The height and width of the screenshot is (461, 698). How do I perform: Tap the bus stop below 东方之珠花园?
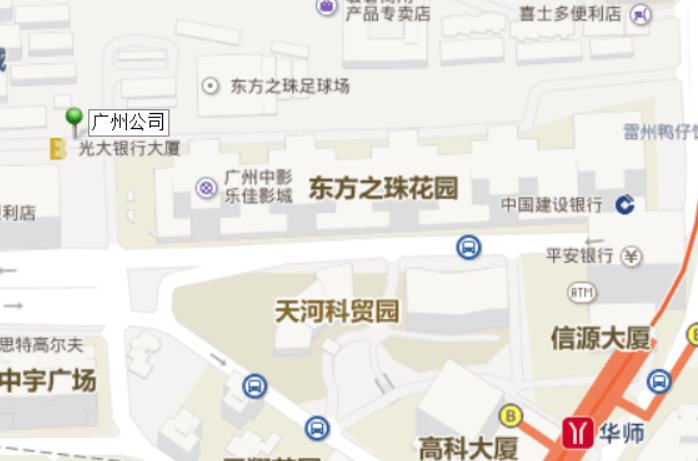[468, 246]
